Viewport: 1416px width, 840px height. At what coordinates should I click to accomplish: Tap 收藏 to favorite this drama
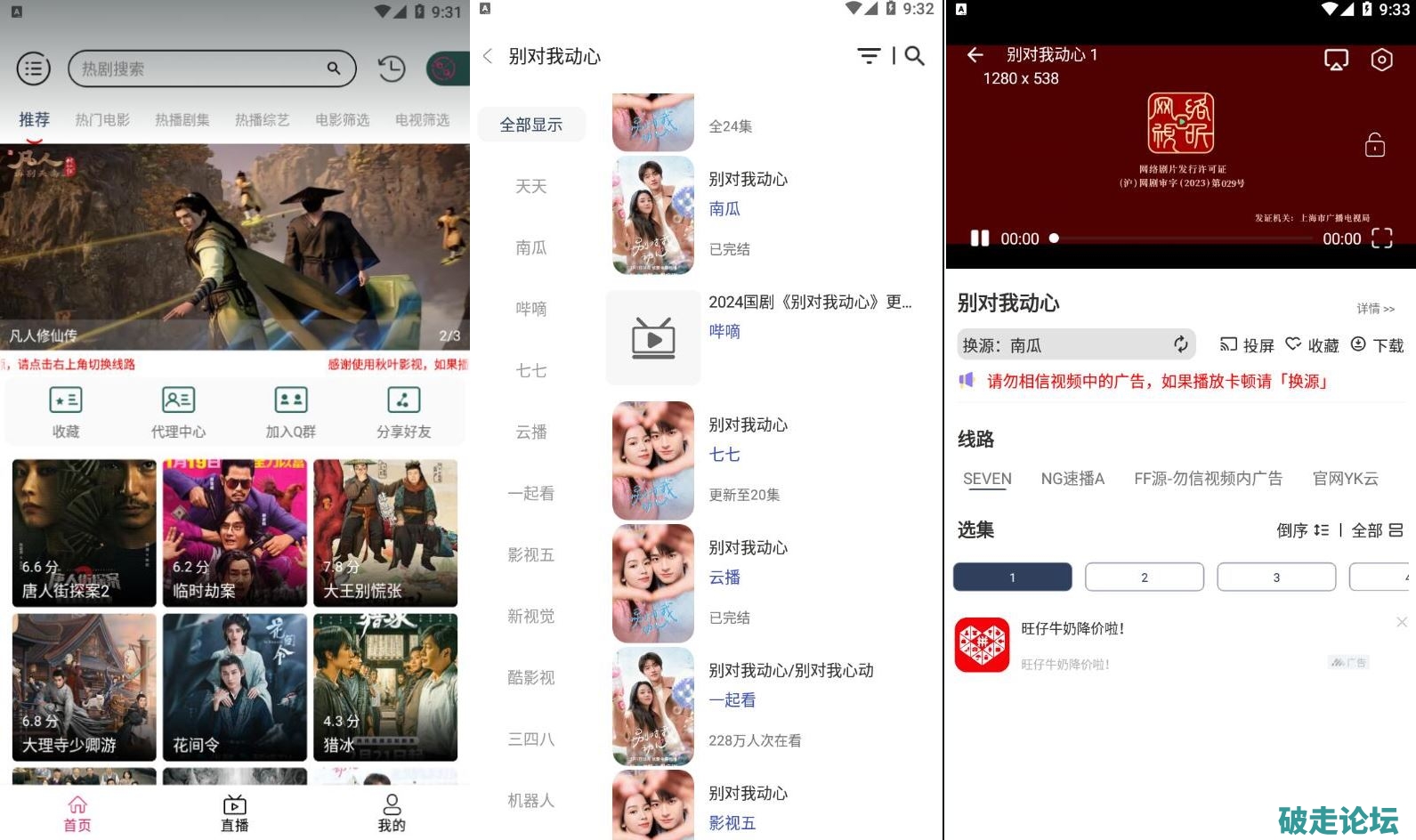coord(1313,345)
